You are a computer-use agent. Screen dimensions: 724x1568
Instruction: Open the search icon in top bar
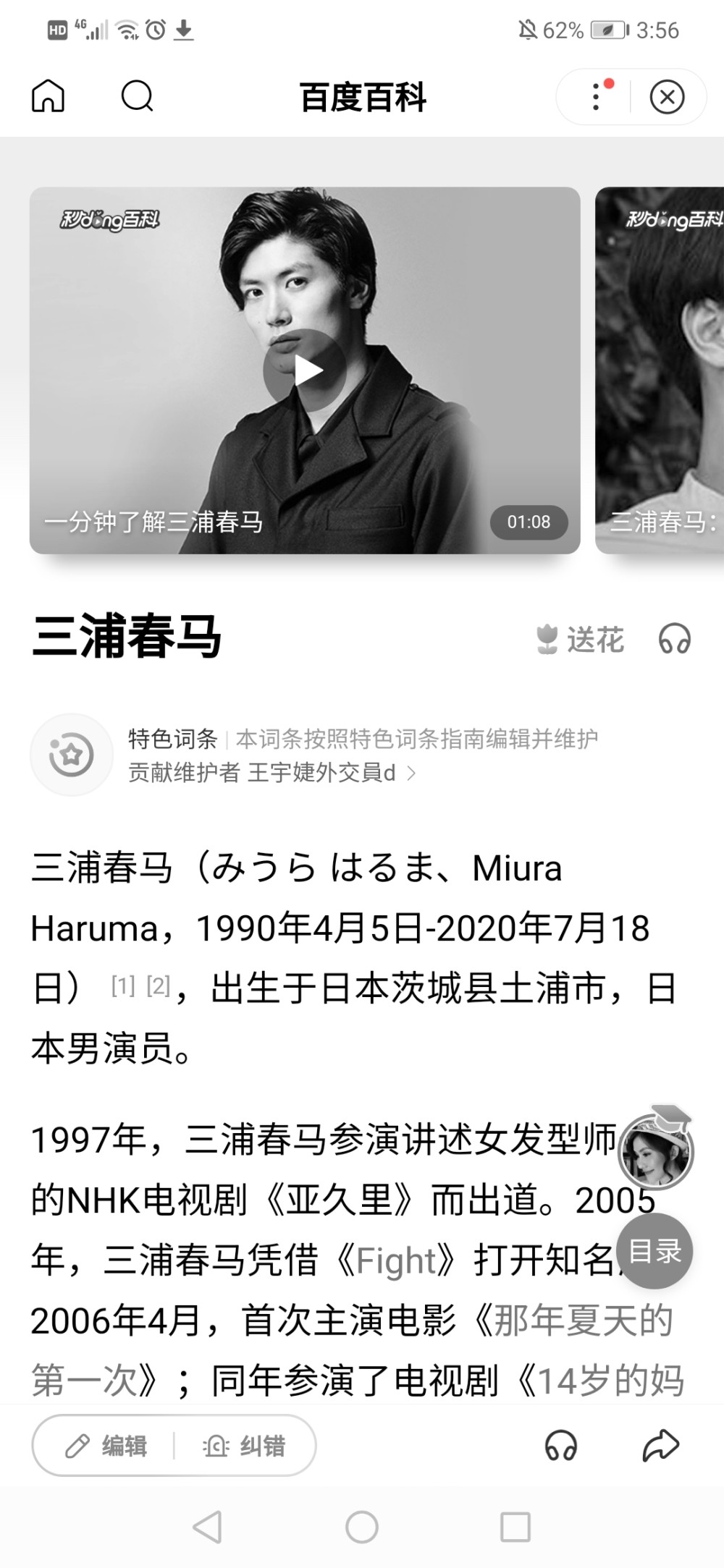pyautogui.click(x=137, y=96)
